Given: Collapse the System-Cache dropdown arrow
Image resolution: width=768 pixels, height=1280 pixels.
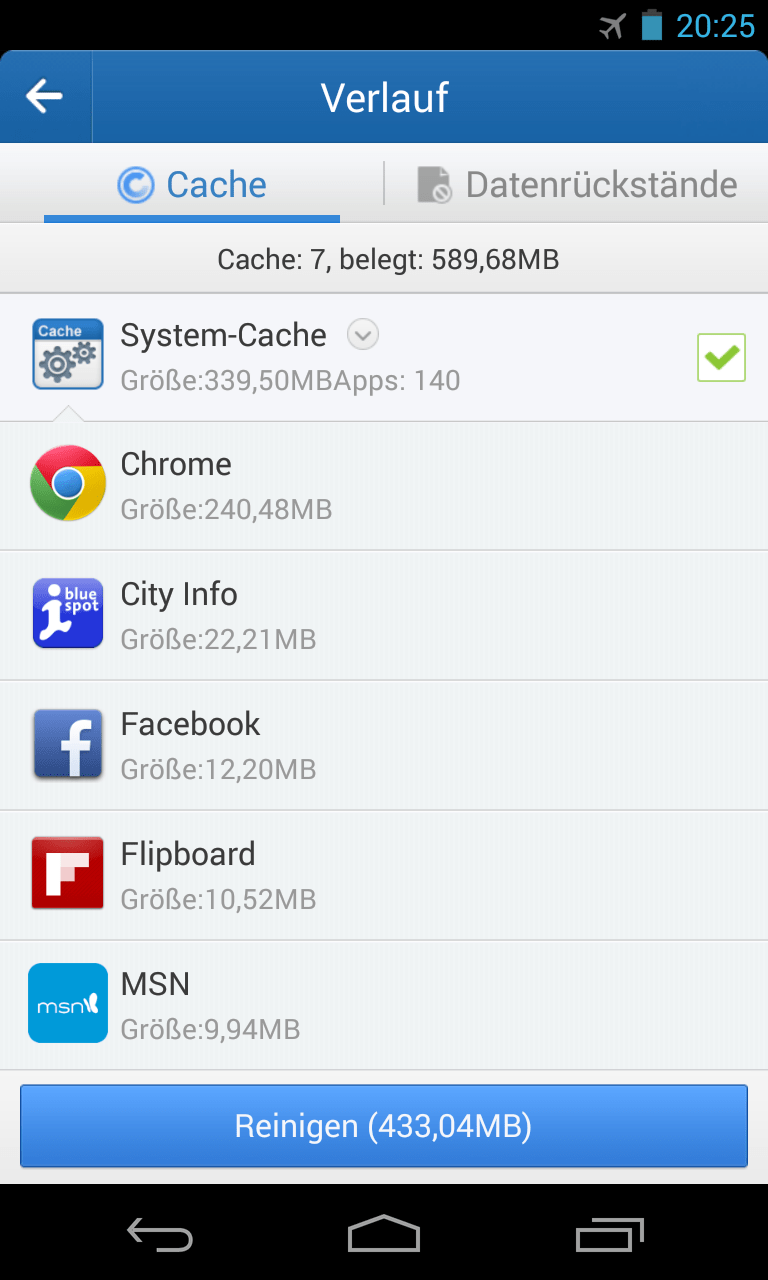Looking at the screenshot, I should pyautogui.click(x=363, y=335).
